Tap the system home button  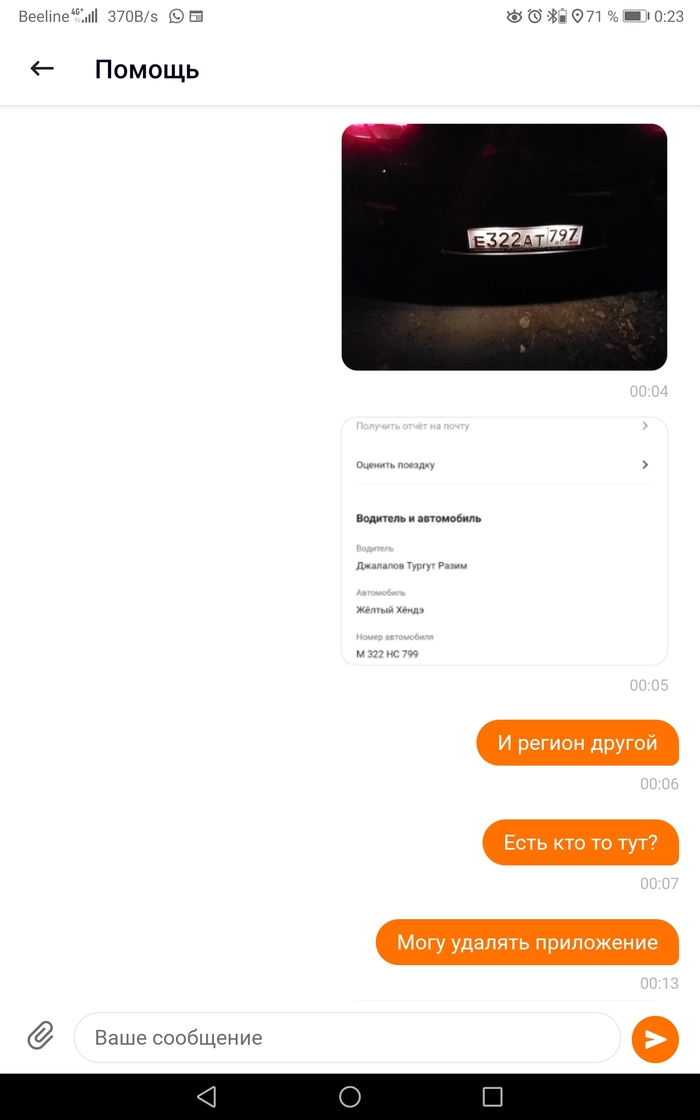(350, 1096)
